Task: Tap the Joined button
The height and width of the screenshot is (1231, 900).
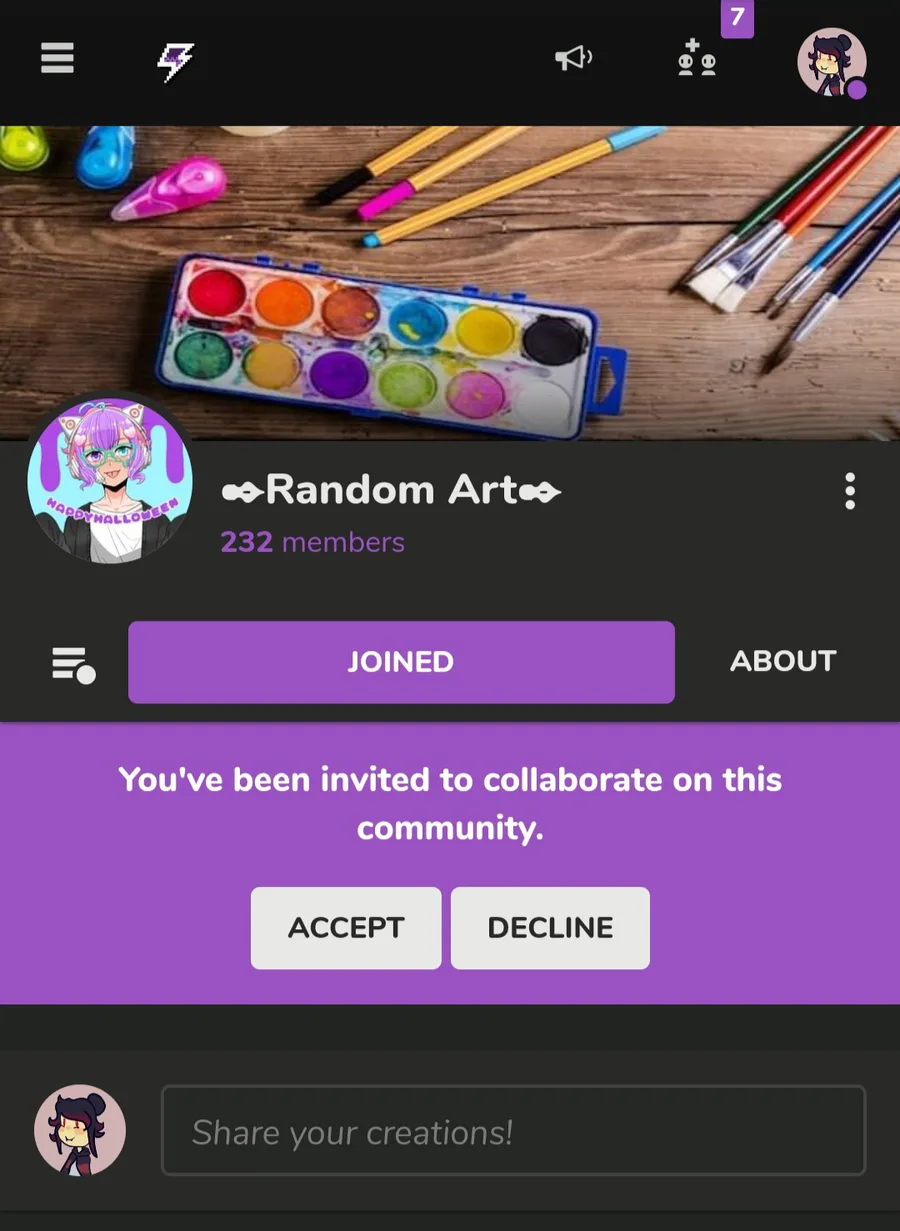Action: (x=401, y=662)
